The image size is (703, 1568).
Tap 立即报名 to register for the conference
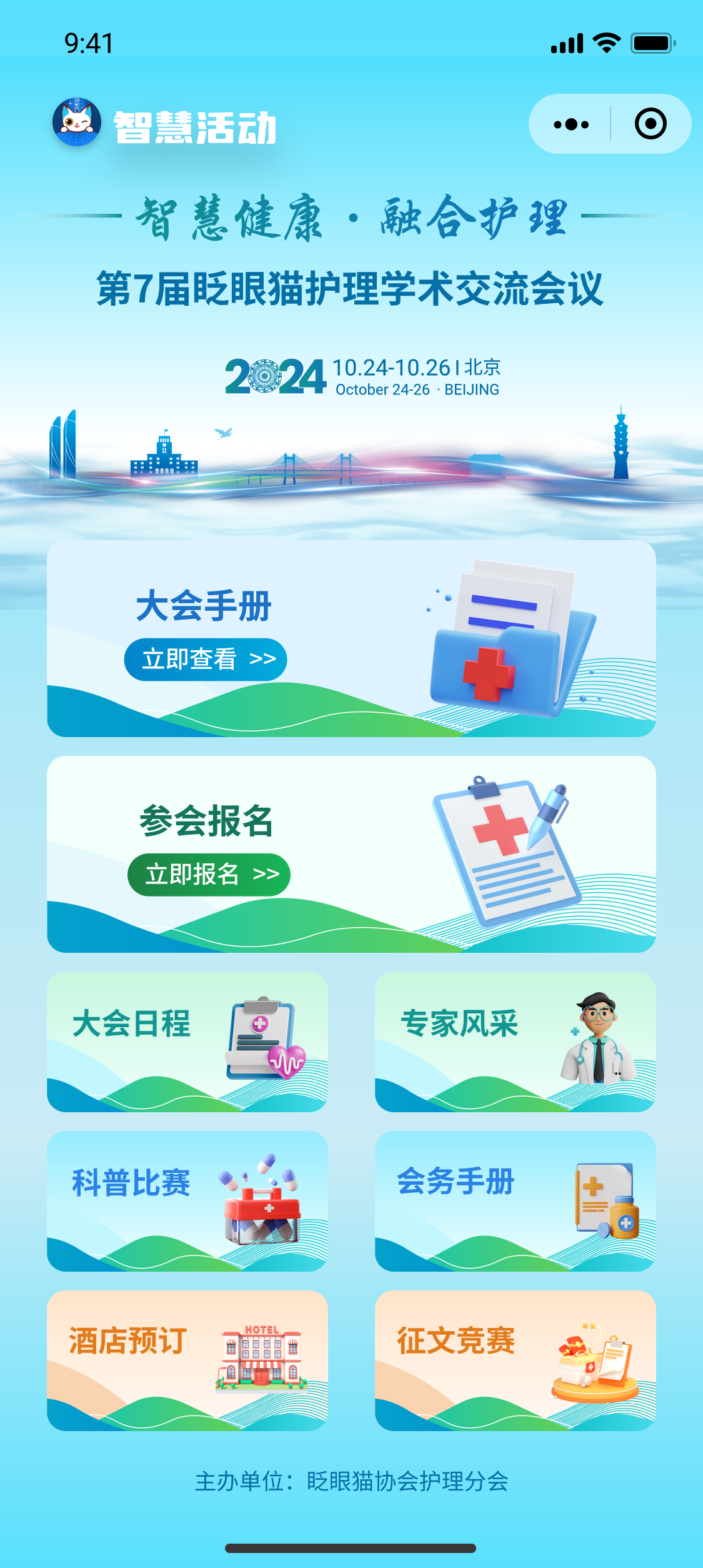click(x=209, y=875)
